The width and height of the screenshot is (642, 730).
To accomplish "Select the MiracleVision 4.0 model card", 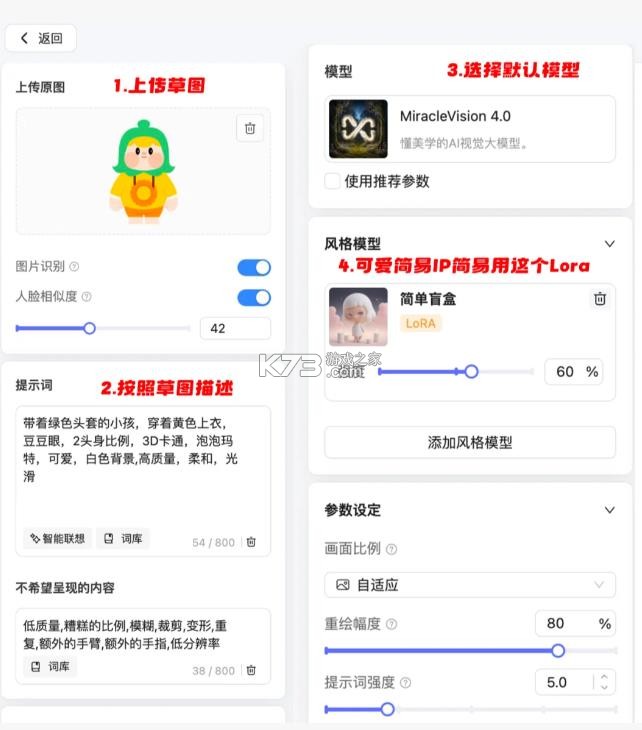I will click(470, 129).
